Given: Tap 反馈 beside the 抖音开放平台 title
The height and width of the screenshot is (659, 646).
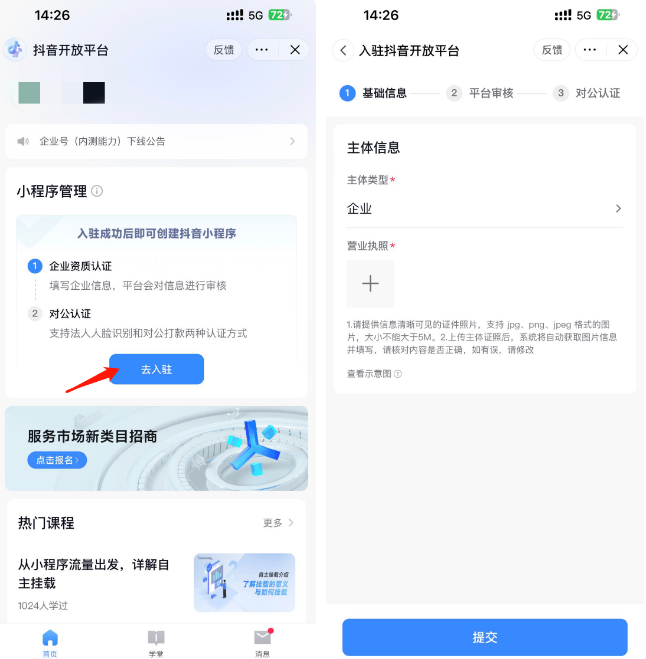Looking at the screenshot, I should pos(223,50).
